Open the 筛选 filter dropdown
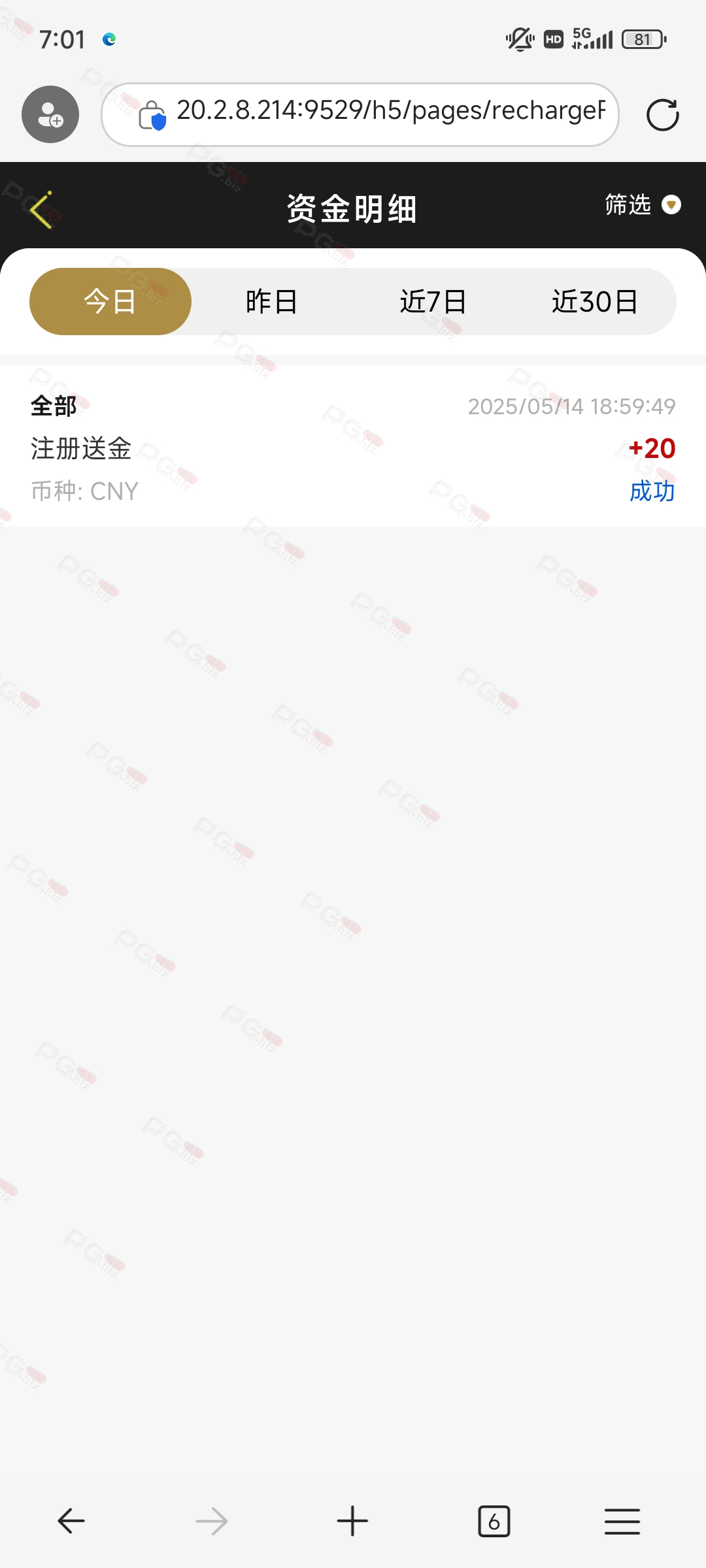This screenshot has height=1568, width=706. (x=642, y=205)
